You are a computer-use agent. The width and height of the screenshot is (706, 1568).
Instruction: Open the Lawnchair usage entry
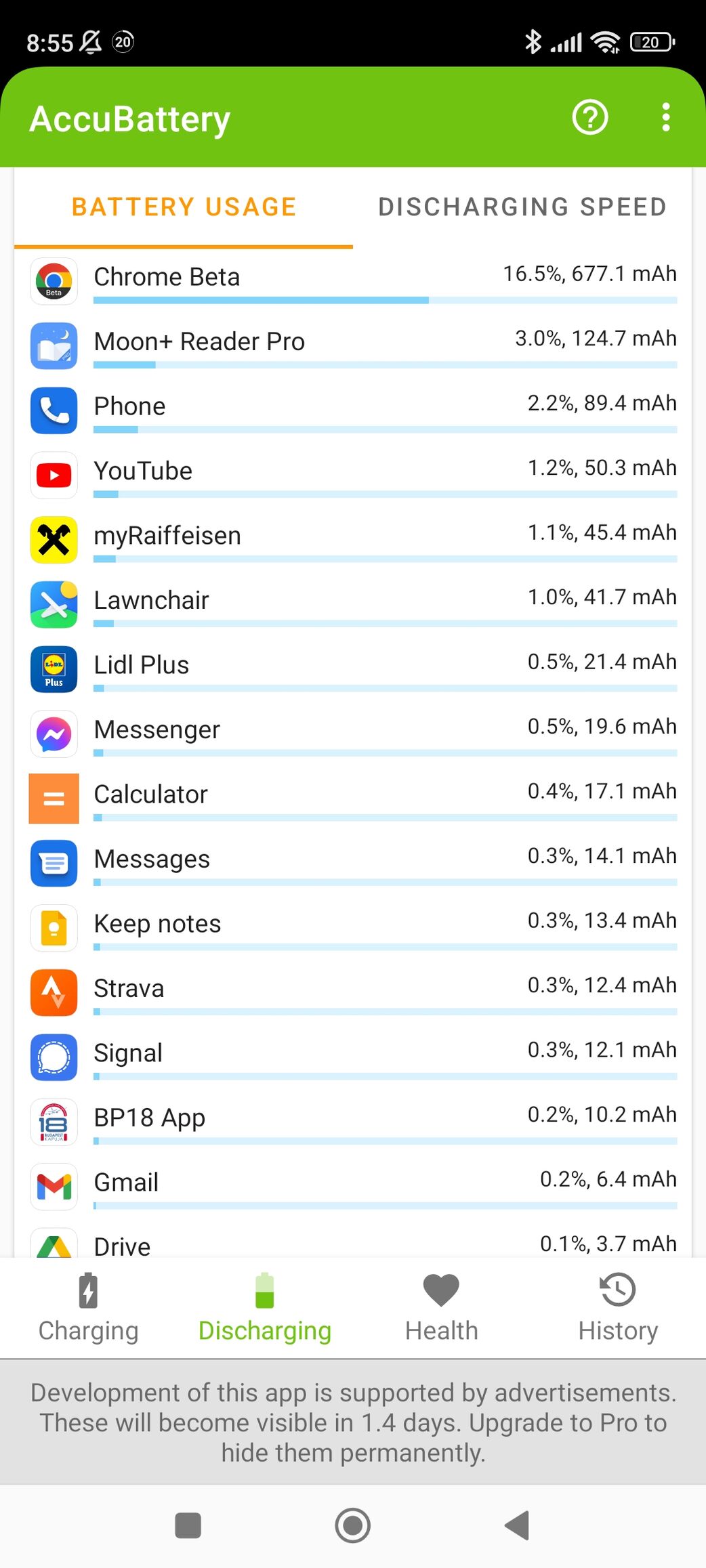coord(353,604)
